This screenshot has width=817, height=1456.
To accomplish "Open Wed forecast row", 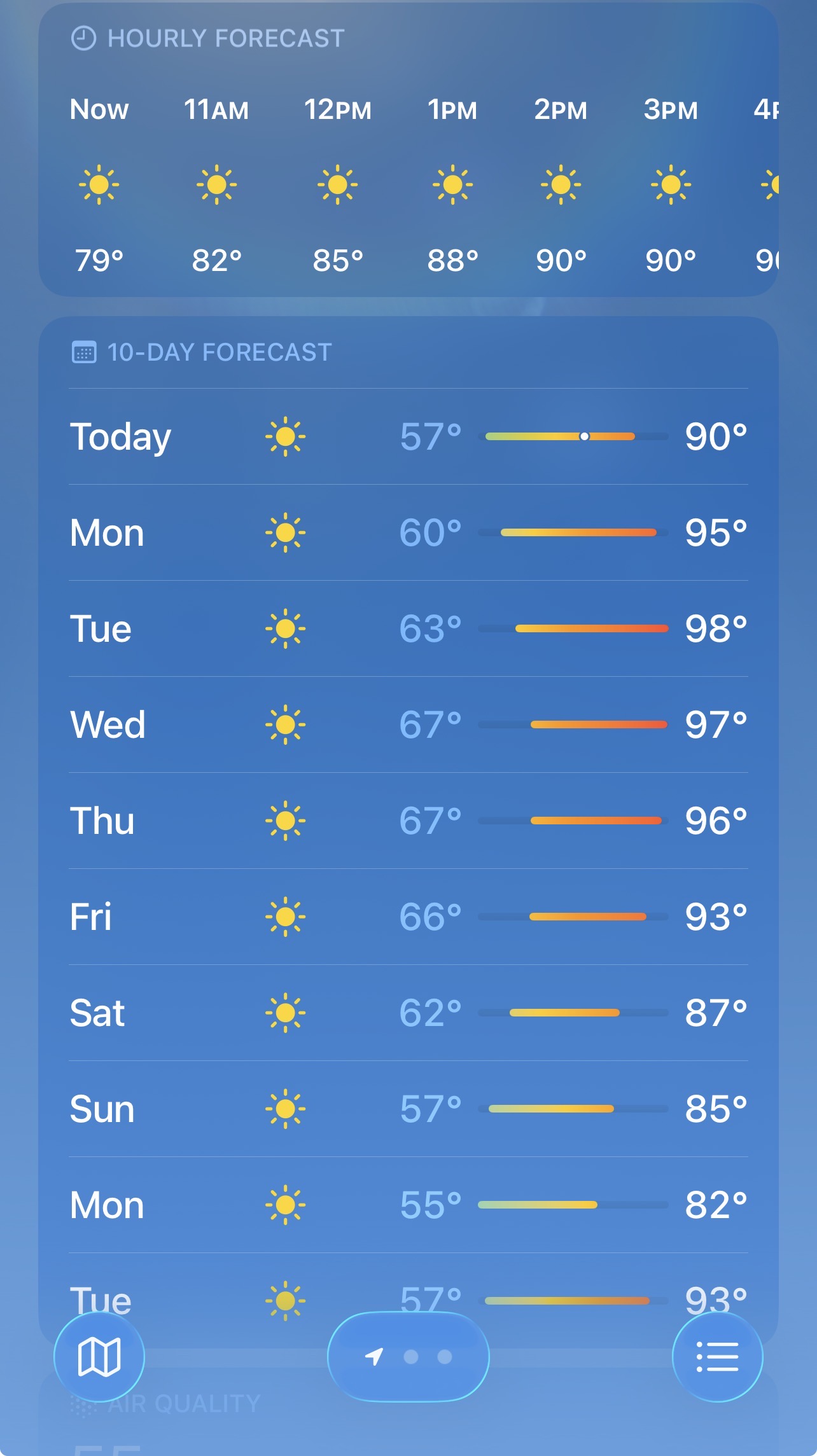I will coord(408,725).
